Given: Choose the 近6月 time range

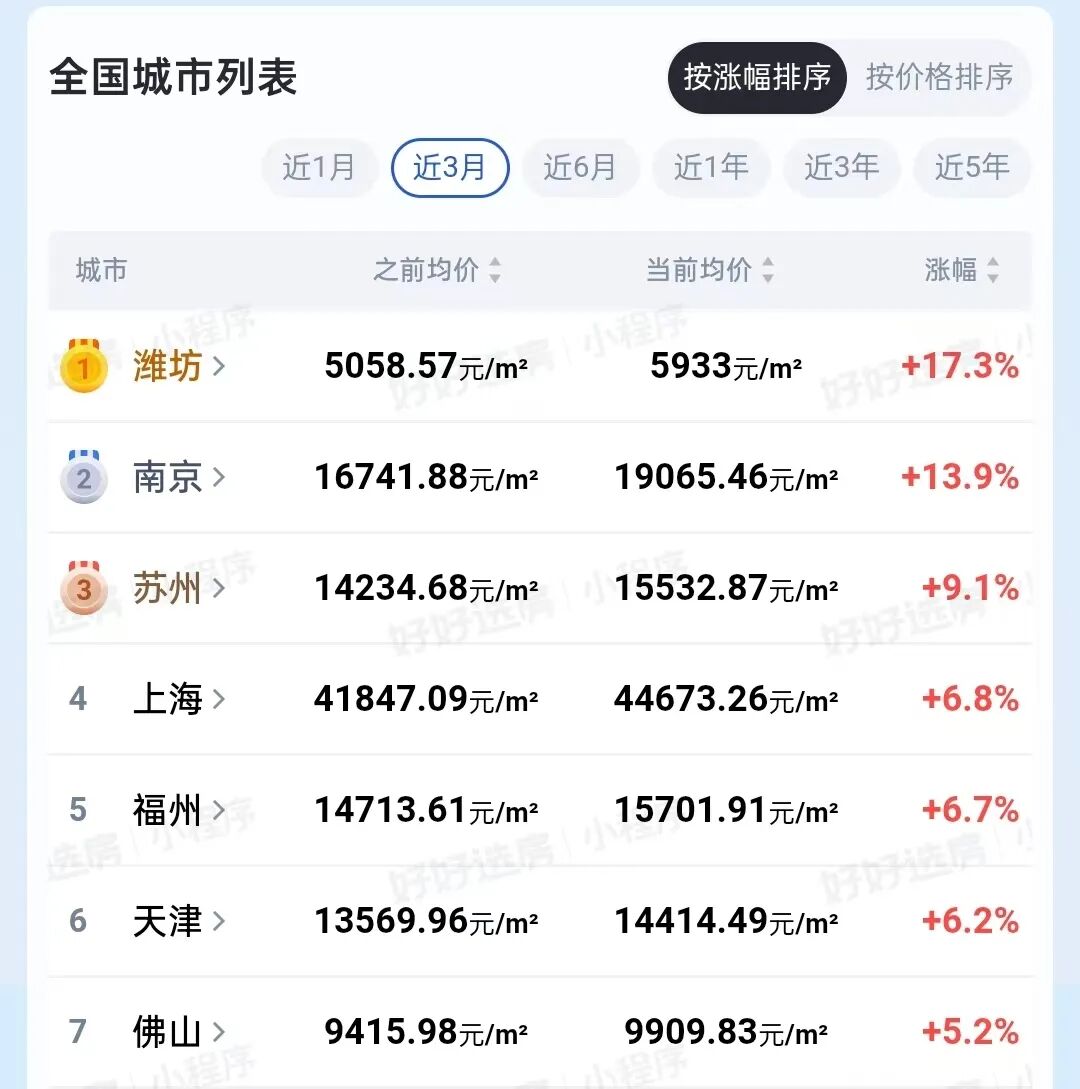Looking at the screenshot, I should pos(580,168).
